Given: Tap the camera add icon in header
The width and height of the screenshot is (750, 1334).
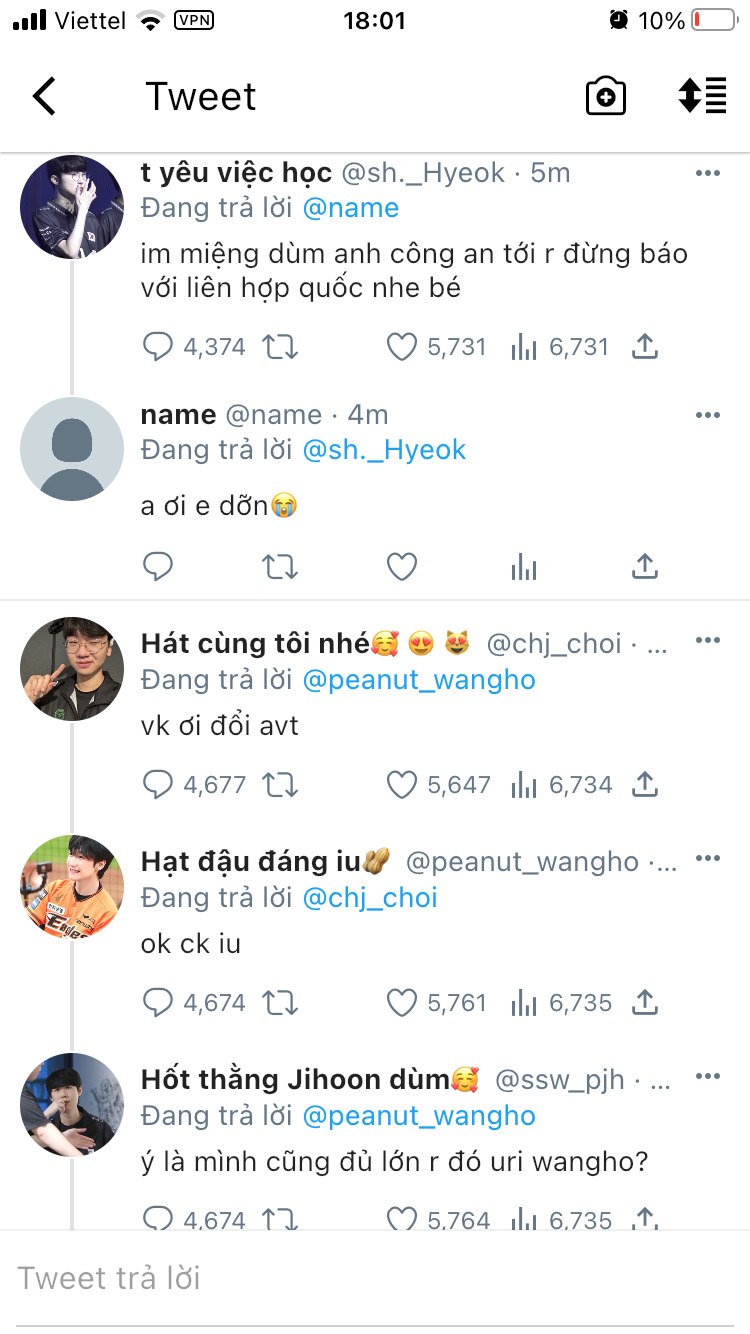Looking at the screenshot, I should tap(605, 96).
